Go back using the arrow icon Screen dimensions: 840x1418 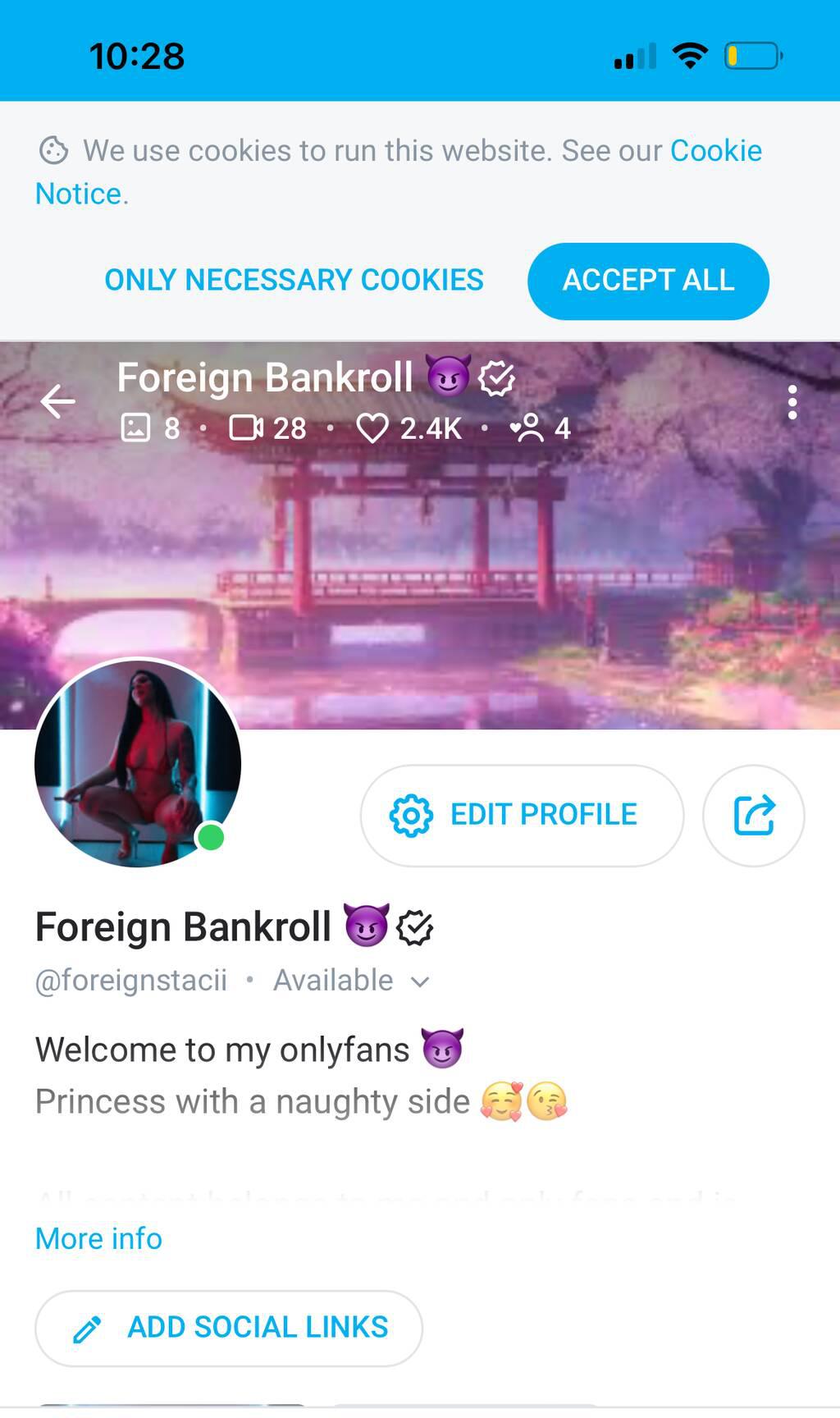[x=57, y=402]
